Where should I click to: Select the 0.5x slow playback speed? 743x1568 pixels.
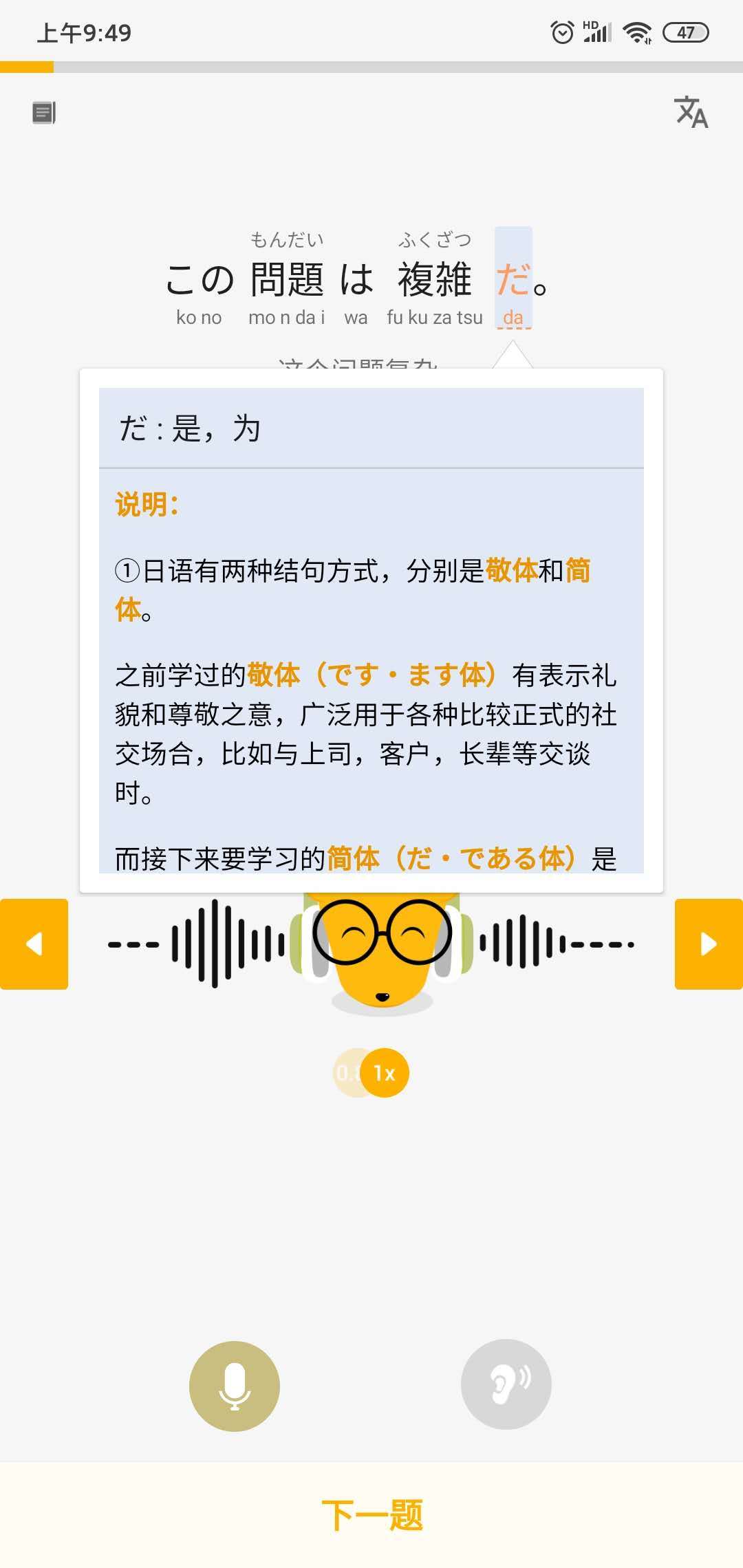[349, 1073]
